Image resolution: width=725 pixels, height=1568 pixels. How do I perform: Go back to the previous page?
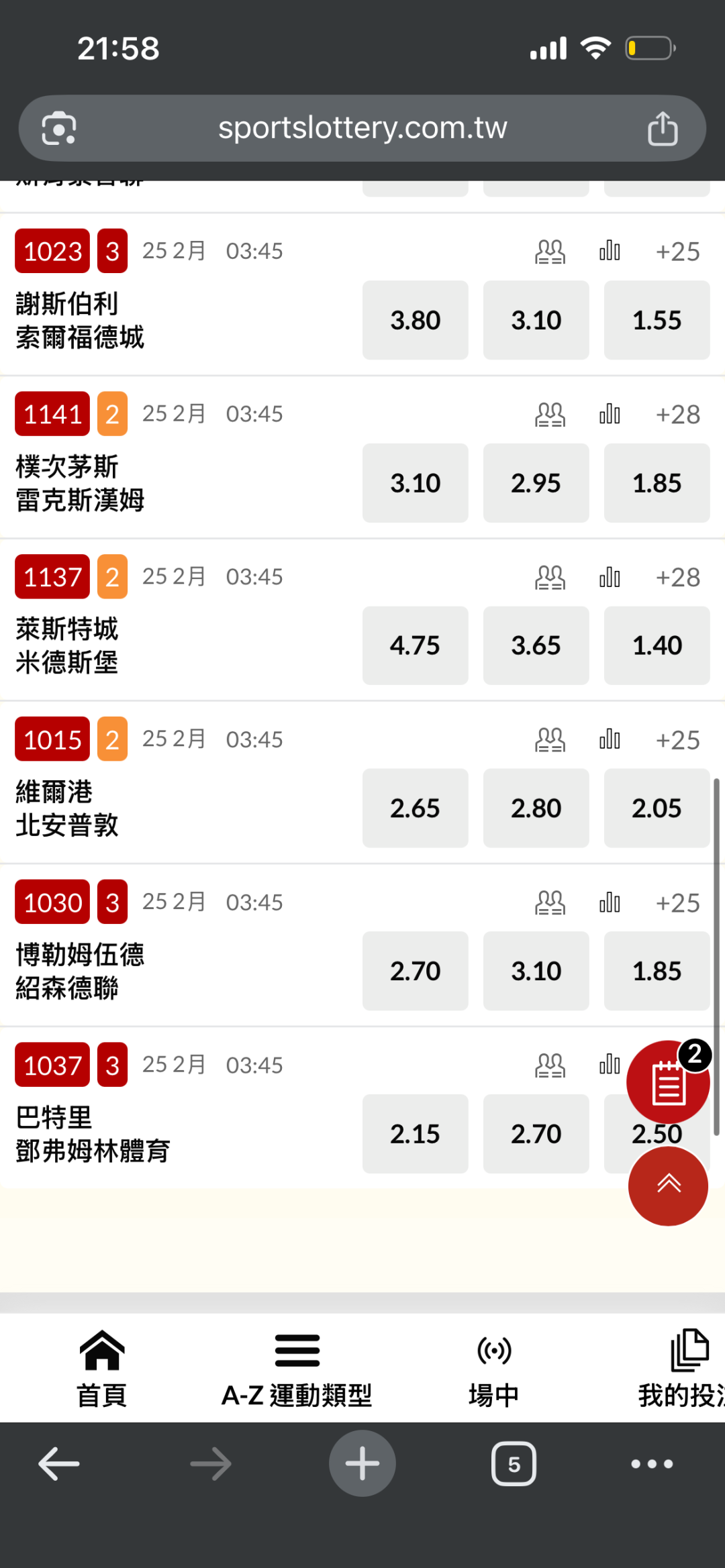pyautogui.click(x=59, y=1463)
